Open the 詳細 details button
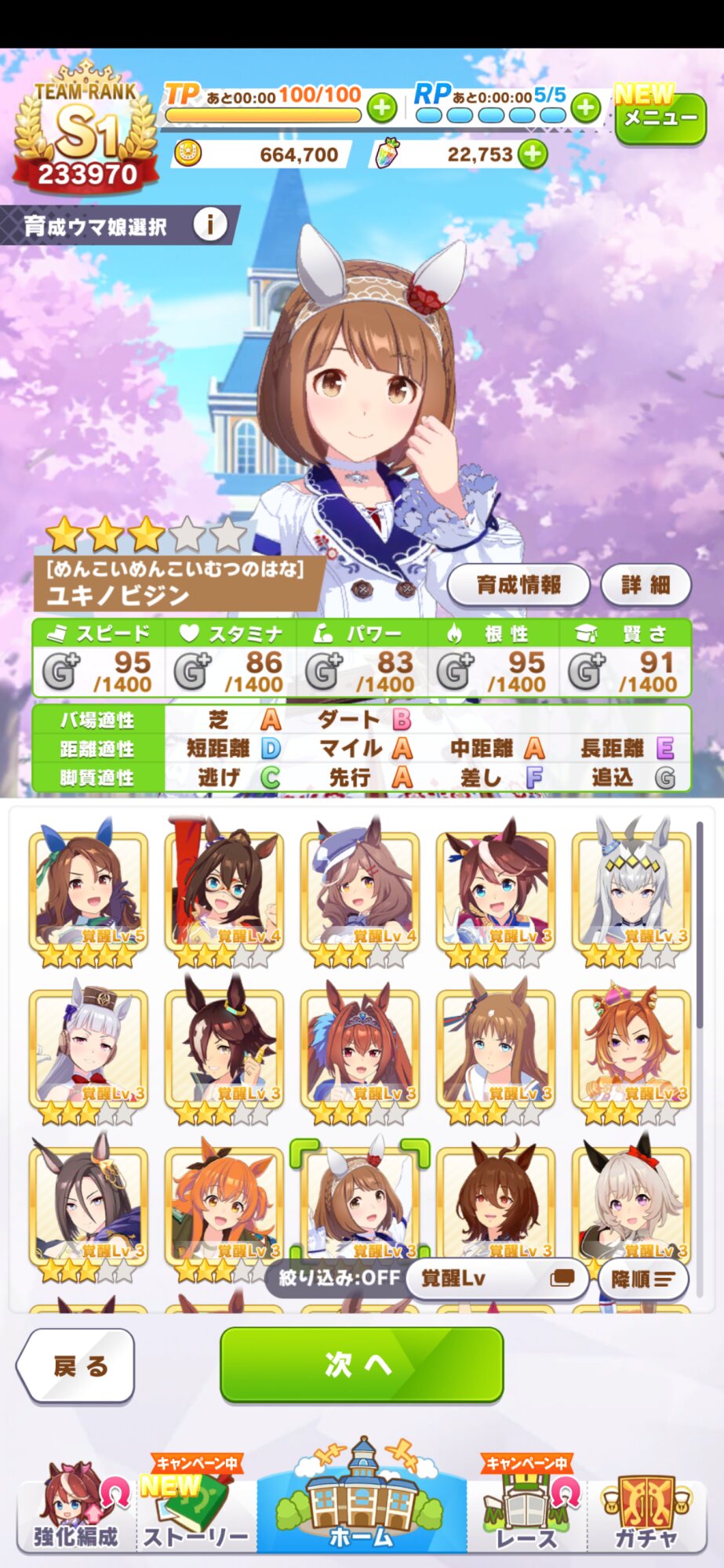724x1568 pixels. point(646,584)
